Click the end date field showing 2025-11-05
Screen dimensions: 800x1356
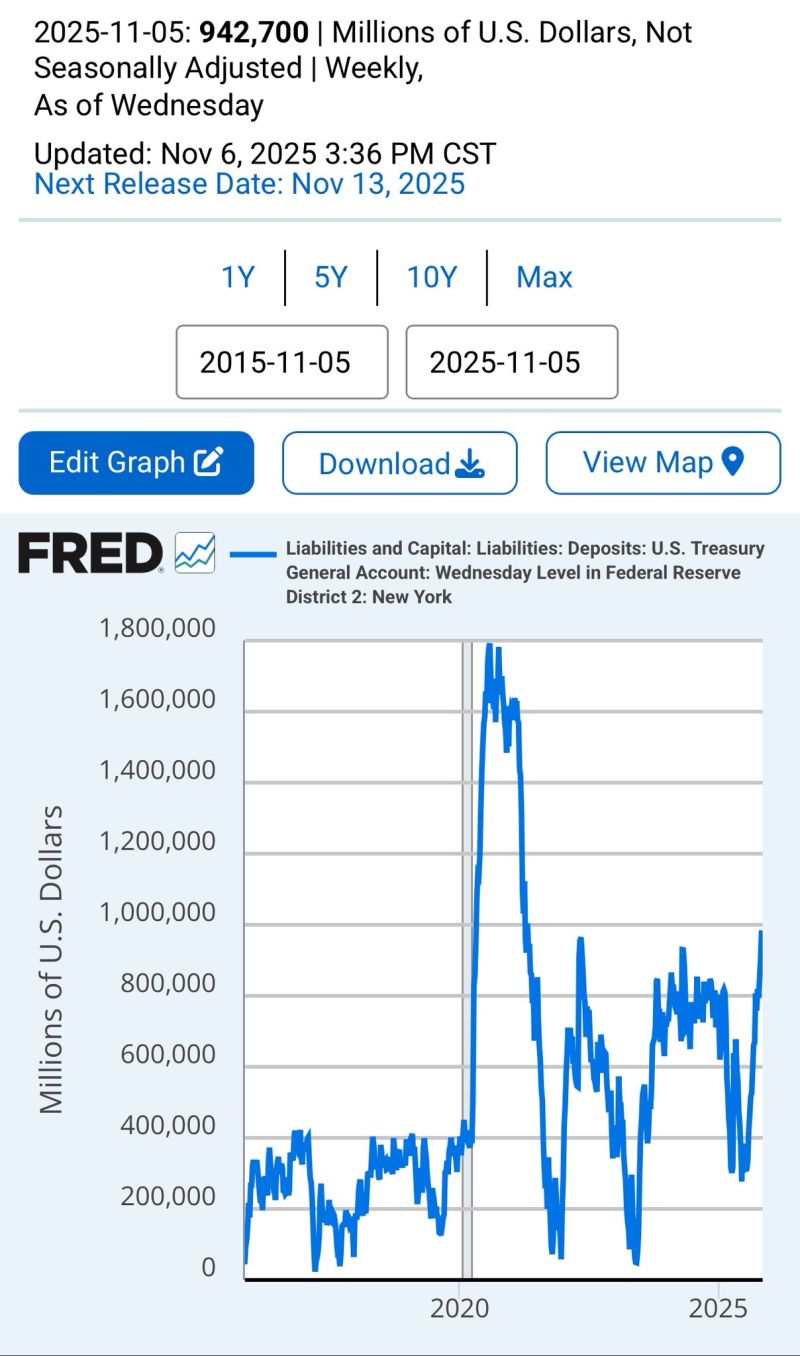(x=512, y=362)
